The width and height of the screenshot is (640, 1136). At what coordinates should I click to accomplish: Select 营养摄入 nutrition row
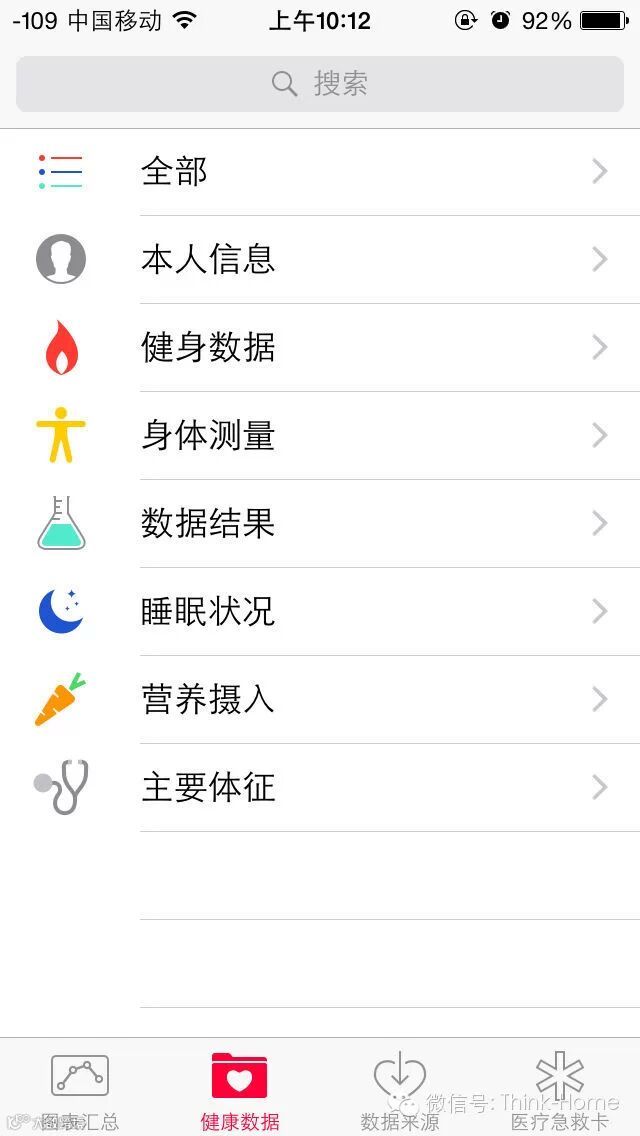point(320,700)
